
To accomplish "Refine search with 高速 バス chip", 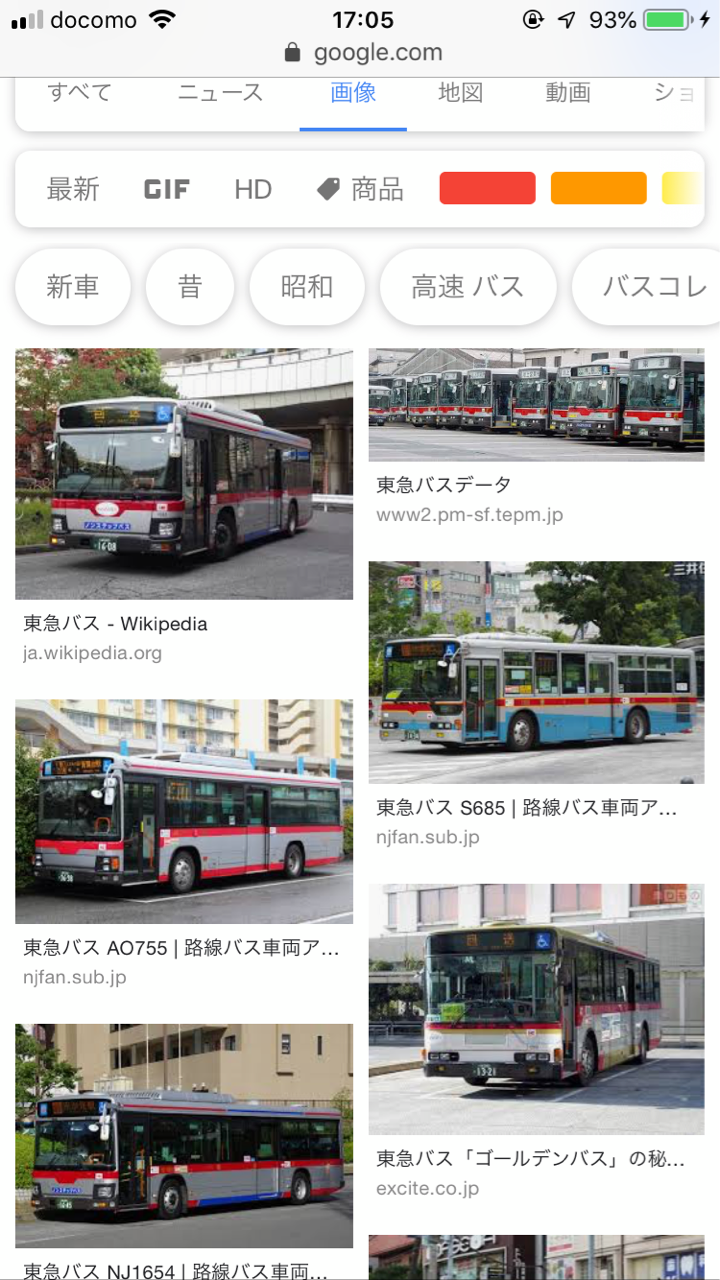I will tap(468, 287).
